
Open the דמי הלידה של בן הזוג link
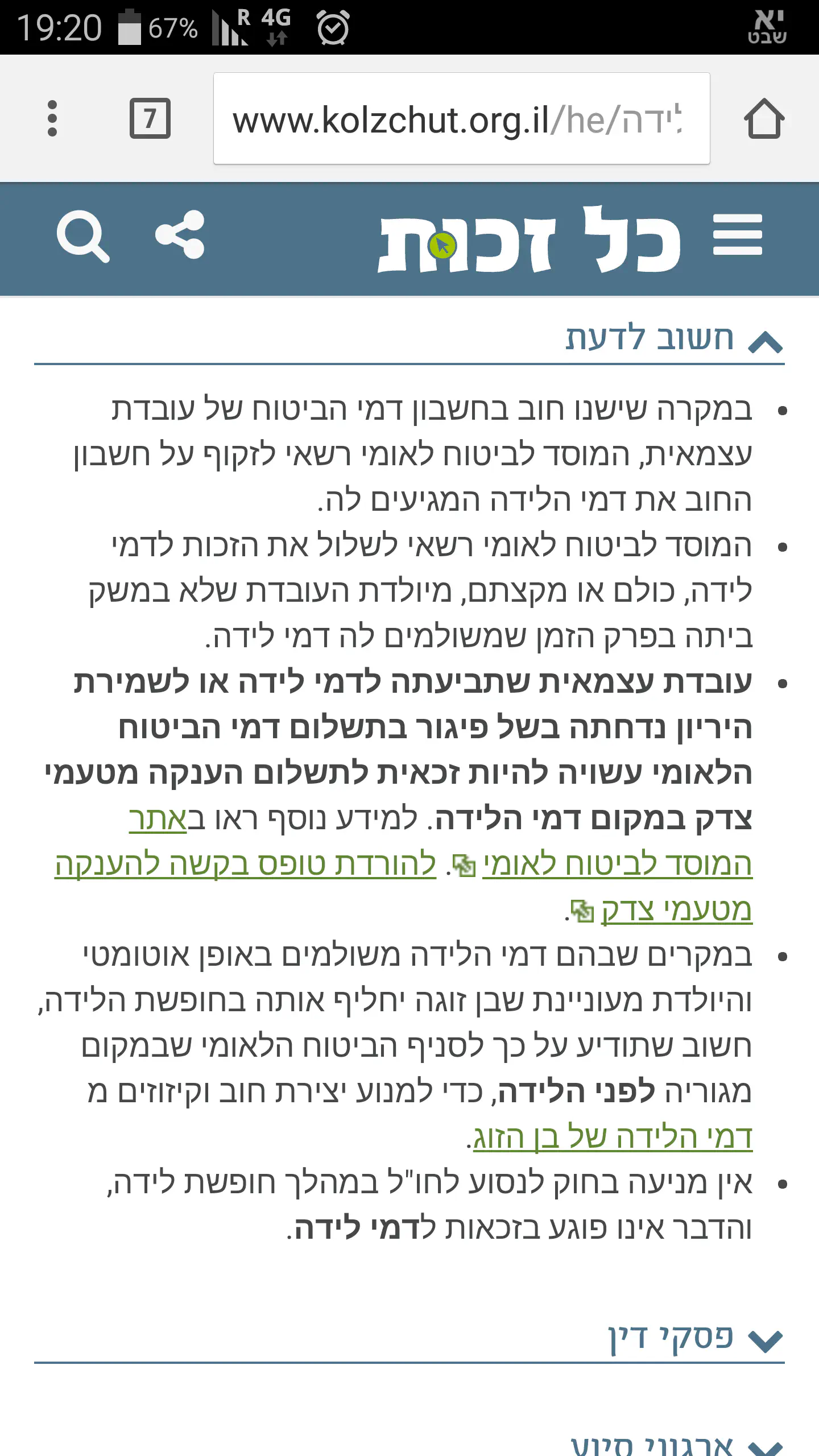pos(612,1137)
